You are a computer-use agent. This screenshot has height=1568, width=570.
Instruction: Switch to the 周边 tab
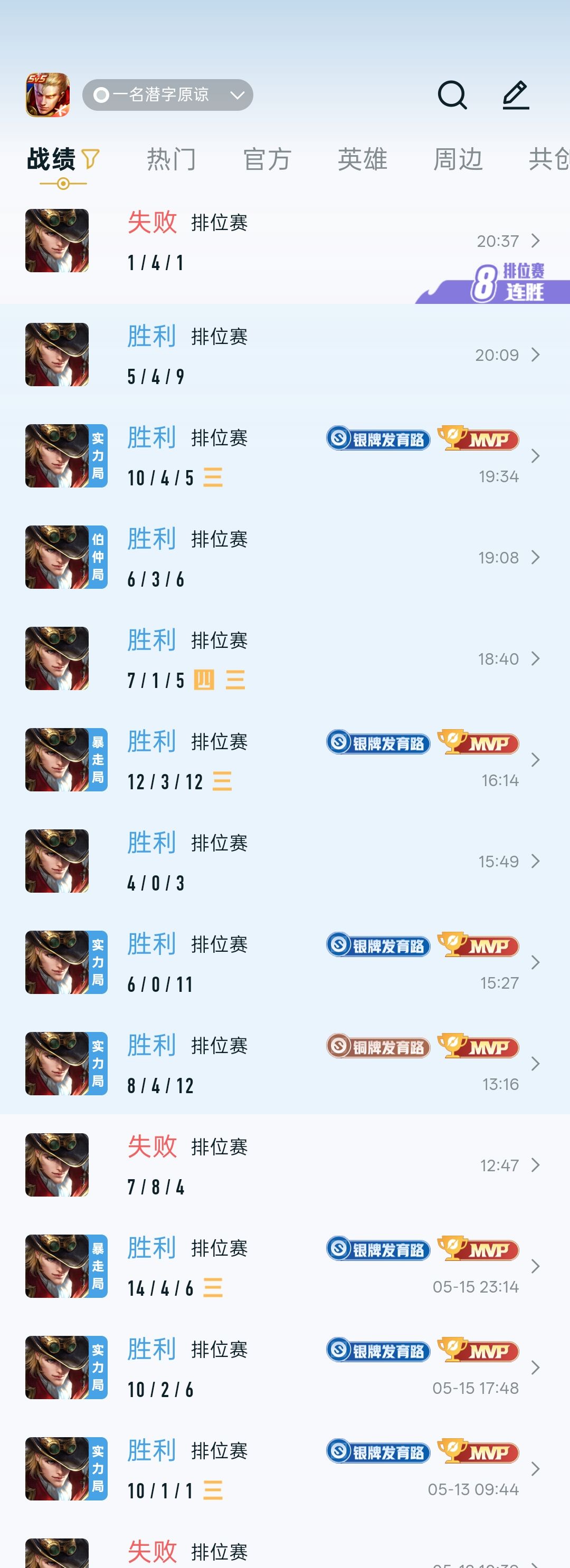(458, 159)
